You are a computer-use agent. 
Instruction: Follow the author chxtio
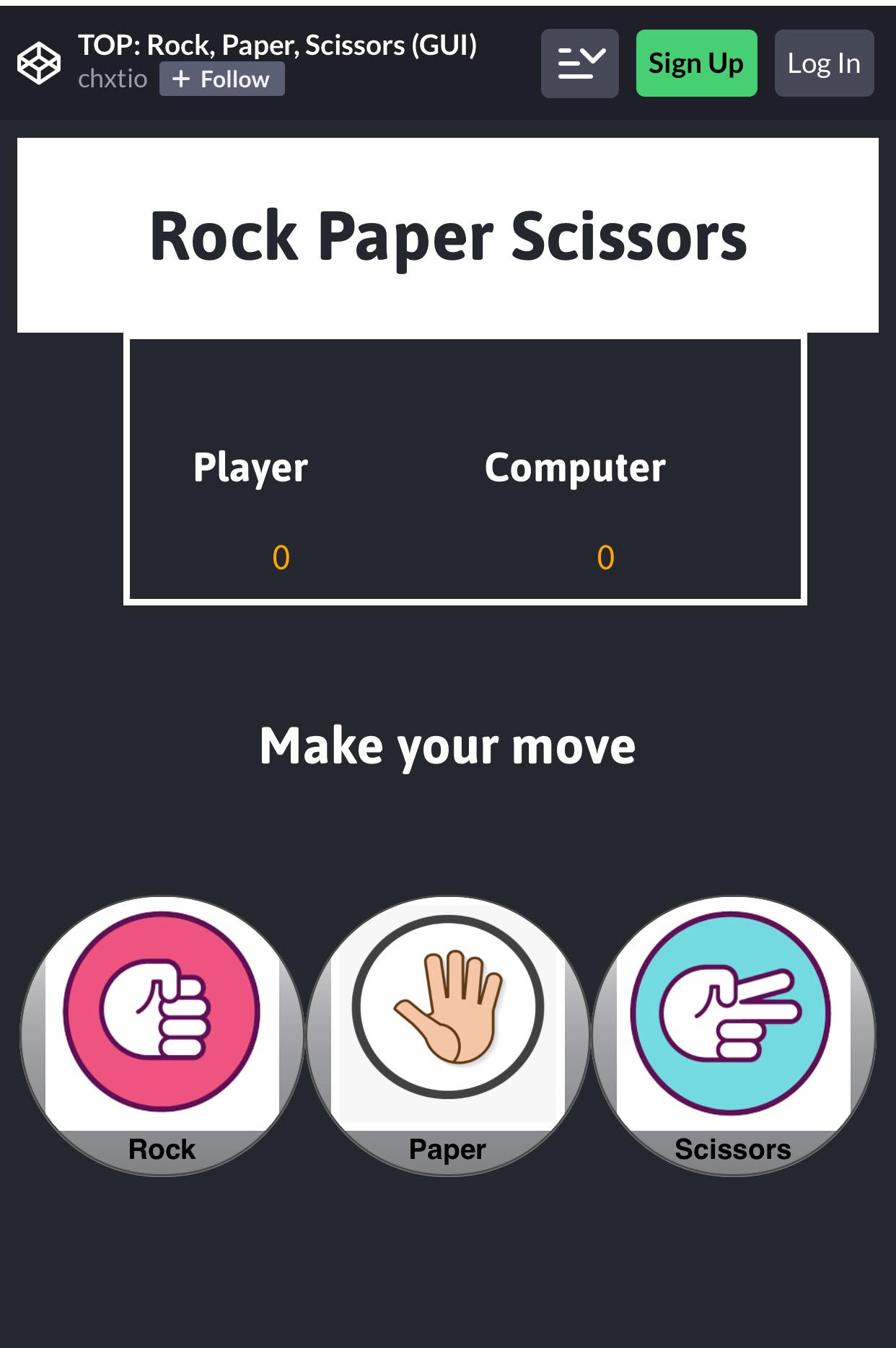(x=221, y=79)
